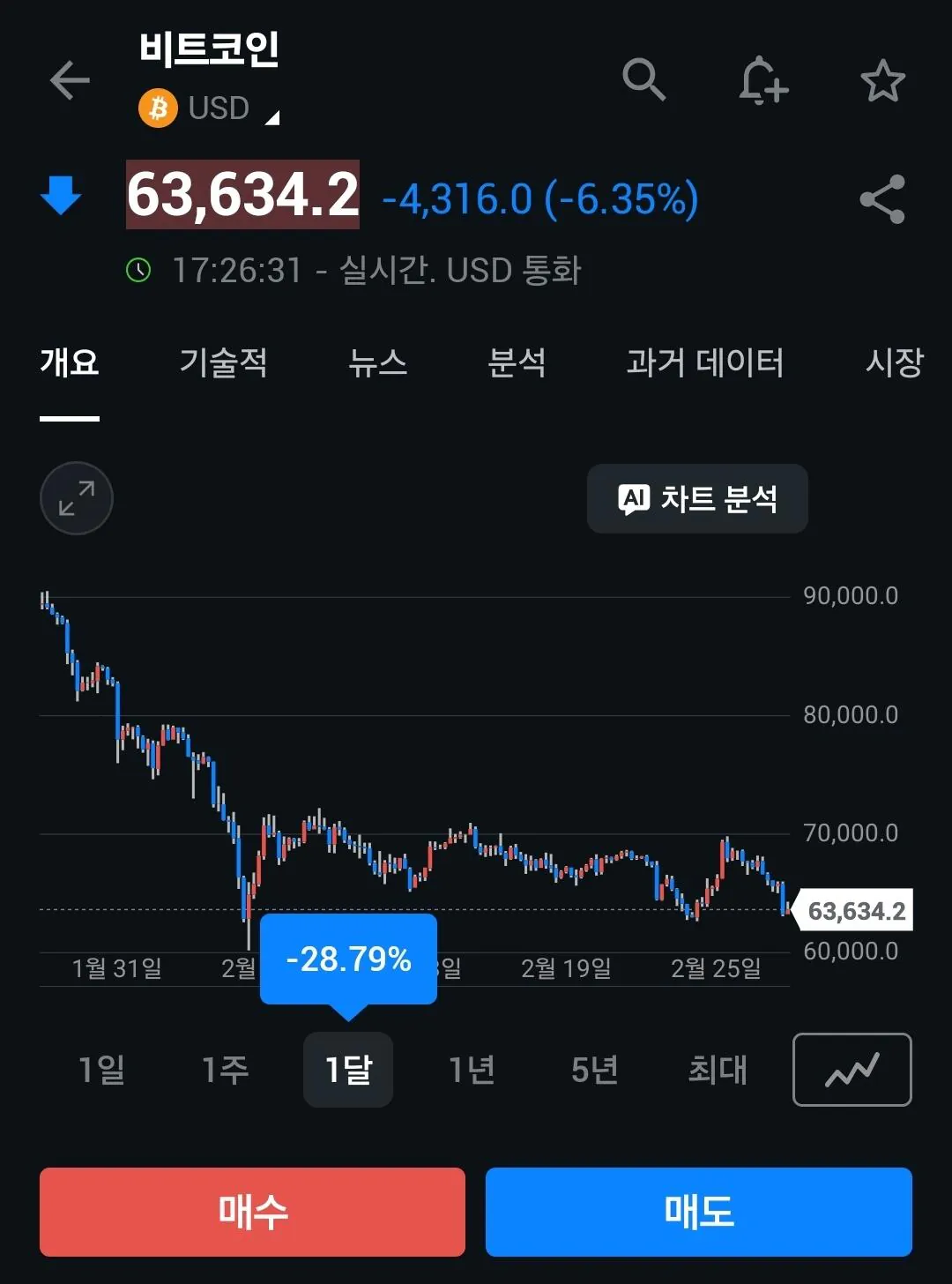Go back with the arrow icon
952x1284 pixels.
[x=70, y=80]
